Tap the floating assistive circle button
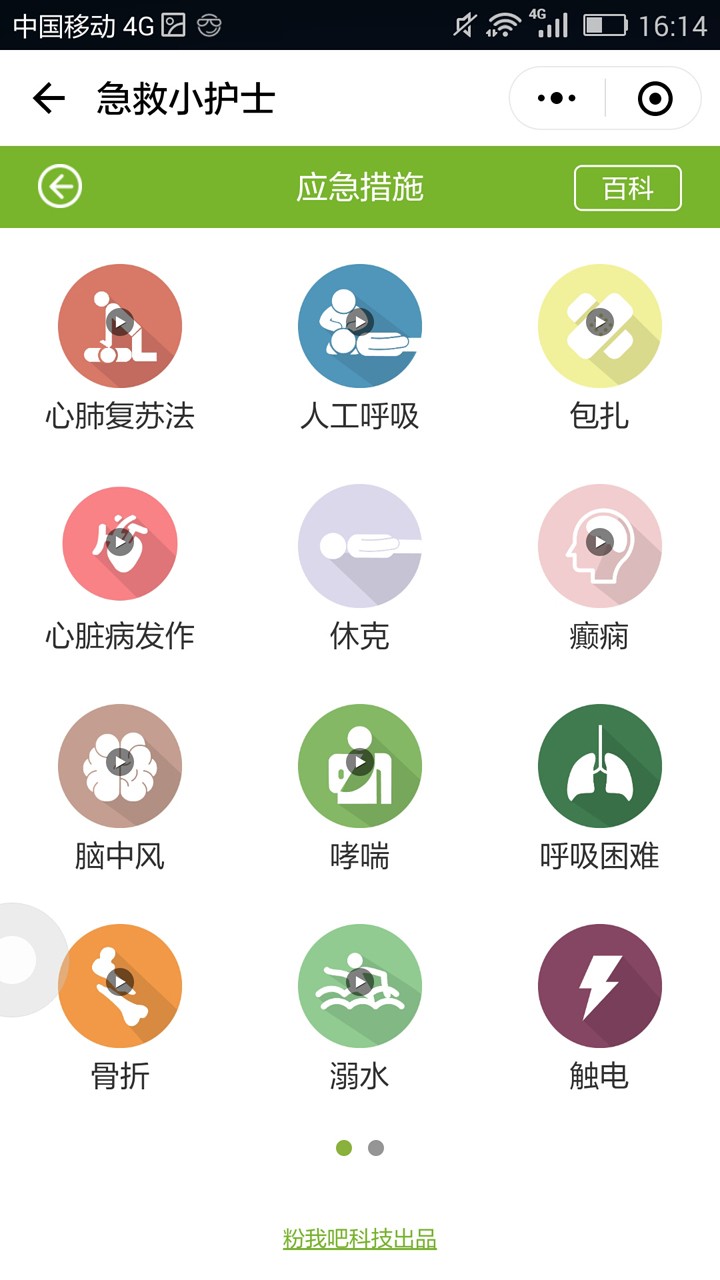 point(20,960)
